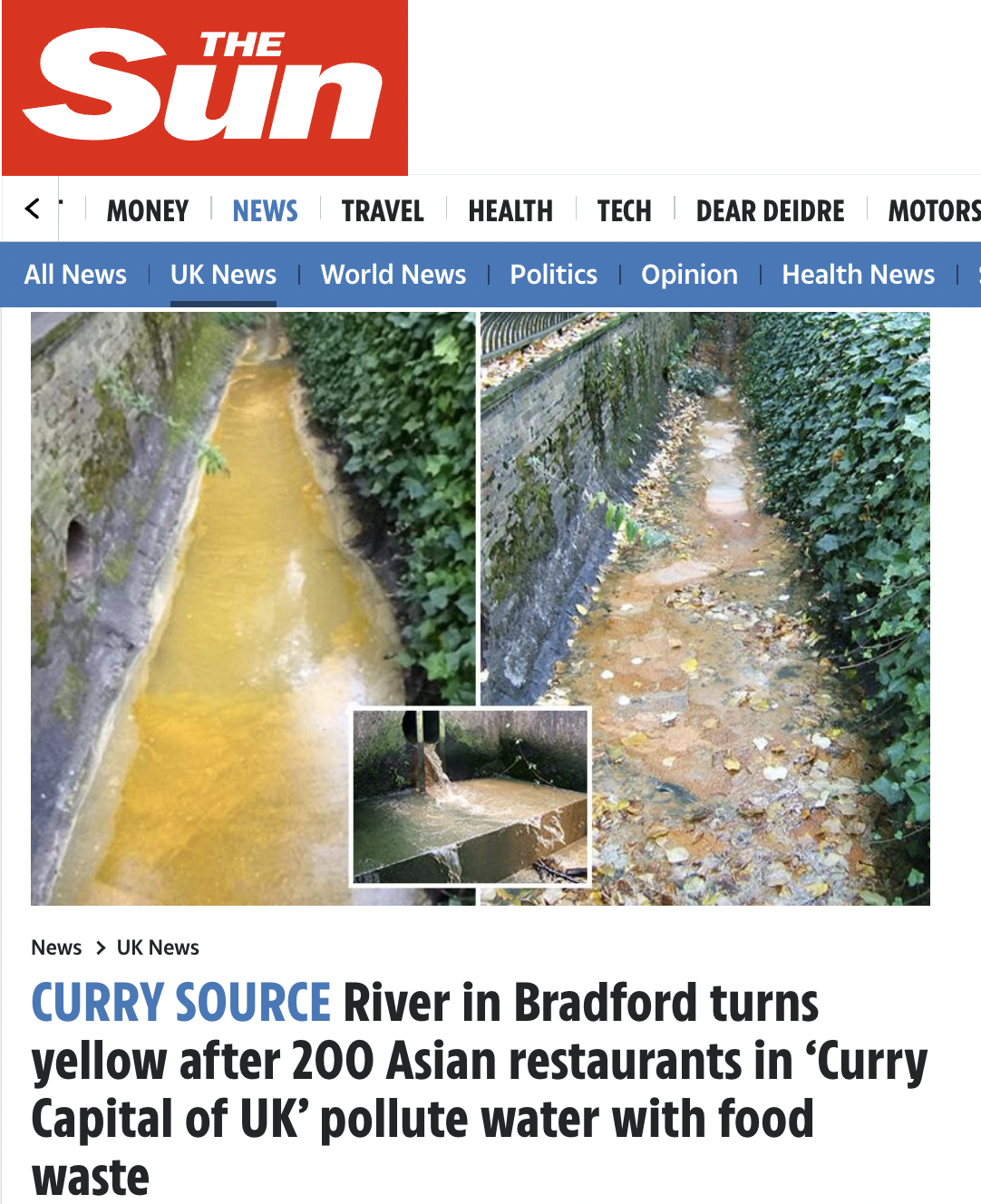Open the Travel section
This screenshot has height=1204, width=981.
click(x=383, y=211)
